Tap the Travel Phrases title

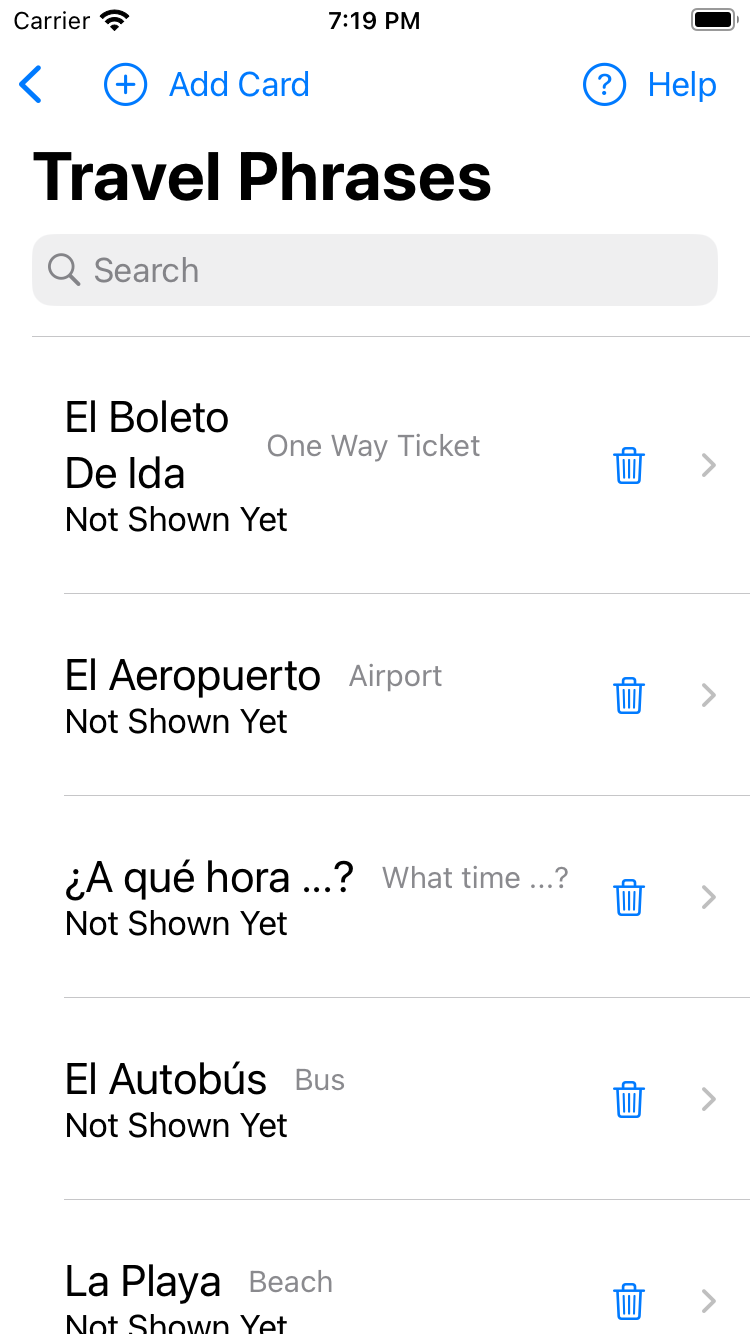tap(262, 176)
